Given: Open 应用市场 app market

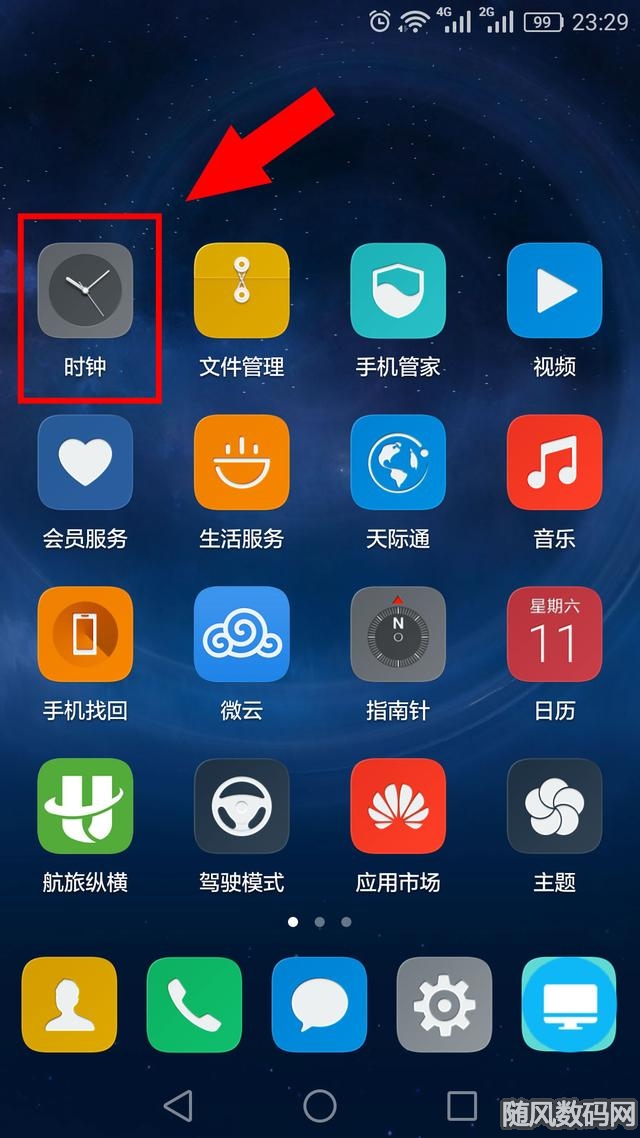Looking at the screenshot, I should pos(398,806).
